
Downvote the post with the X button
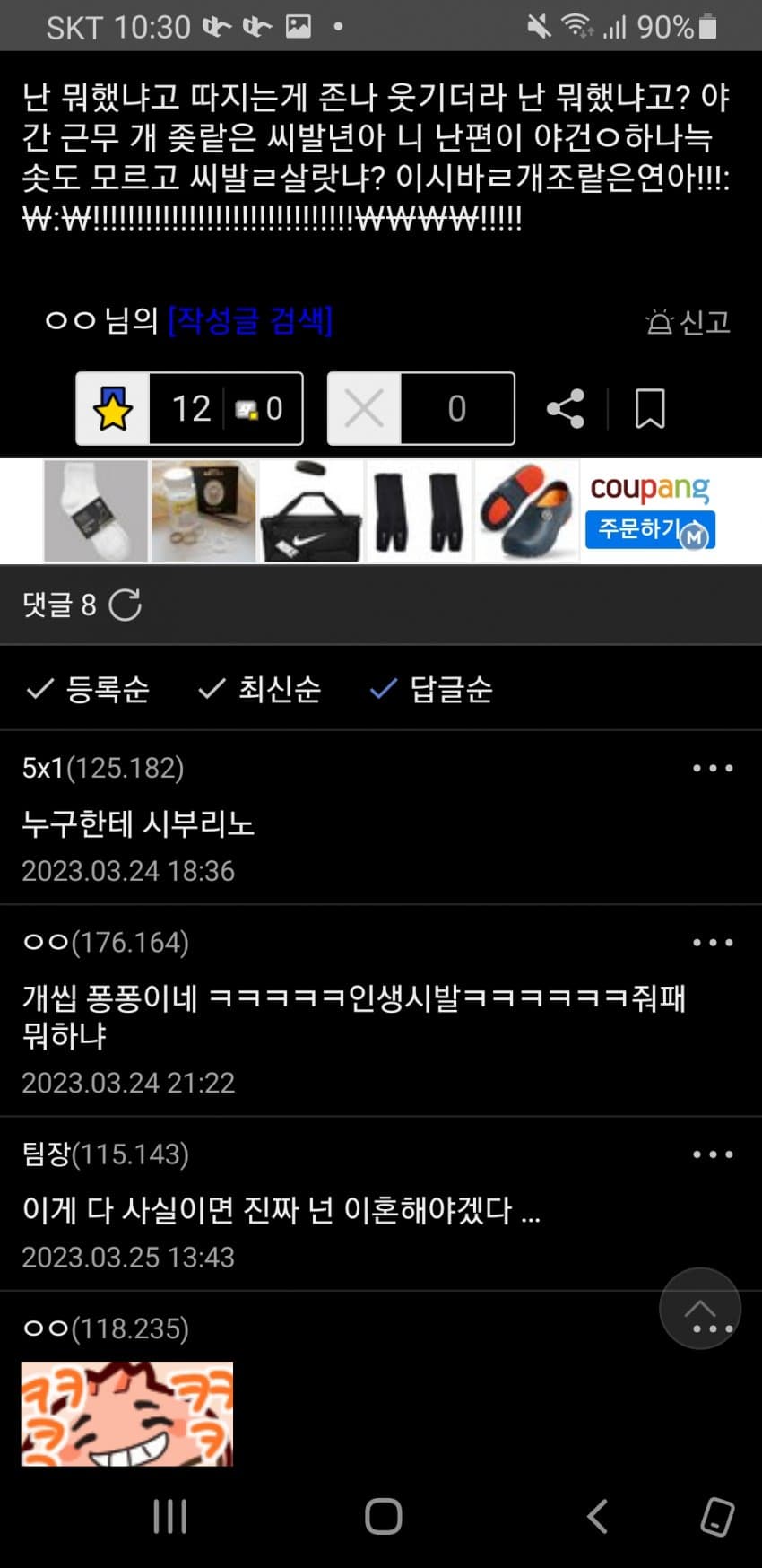coord(364,409)
